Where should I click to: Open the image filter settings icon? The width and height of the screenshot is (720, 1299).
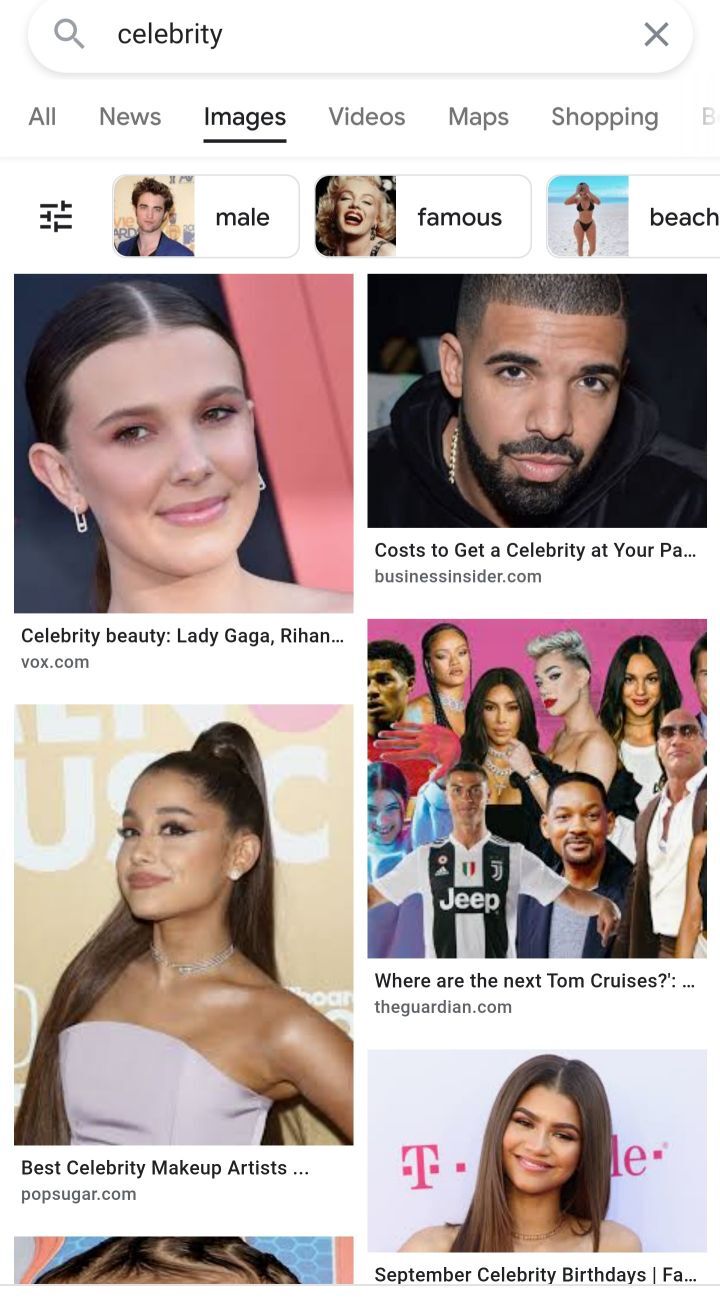[56, 216]
